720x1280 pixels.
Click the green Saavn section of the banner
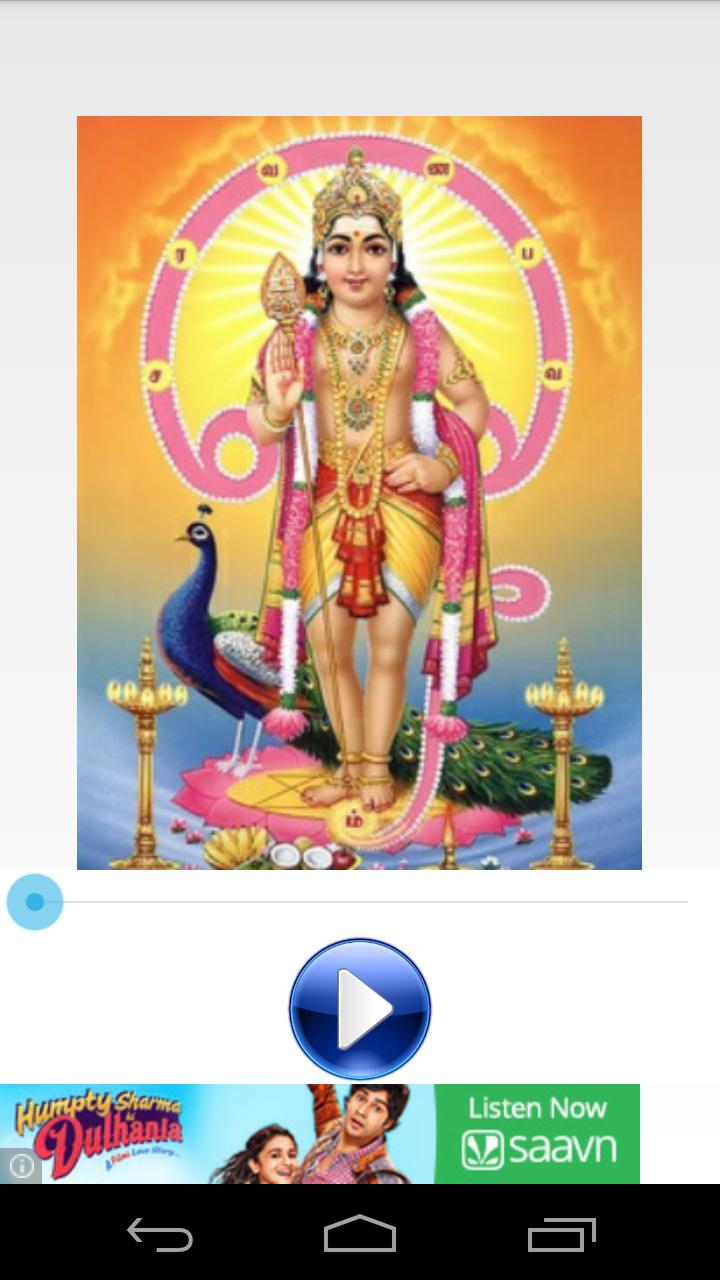tap(540, 1132)
